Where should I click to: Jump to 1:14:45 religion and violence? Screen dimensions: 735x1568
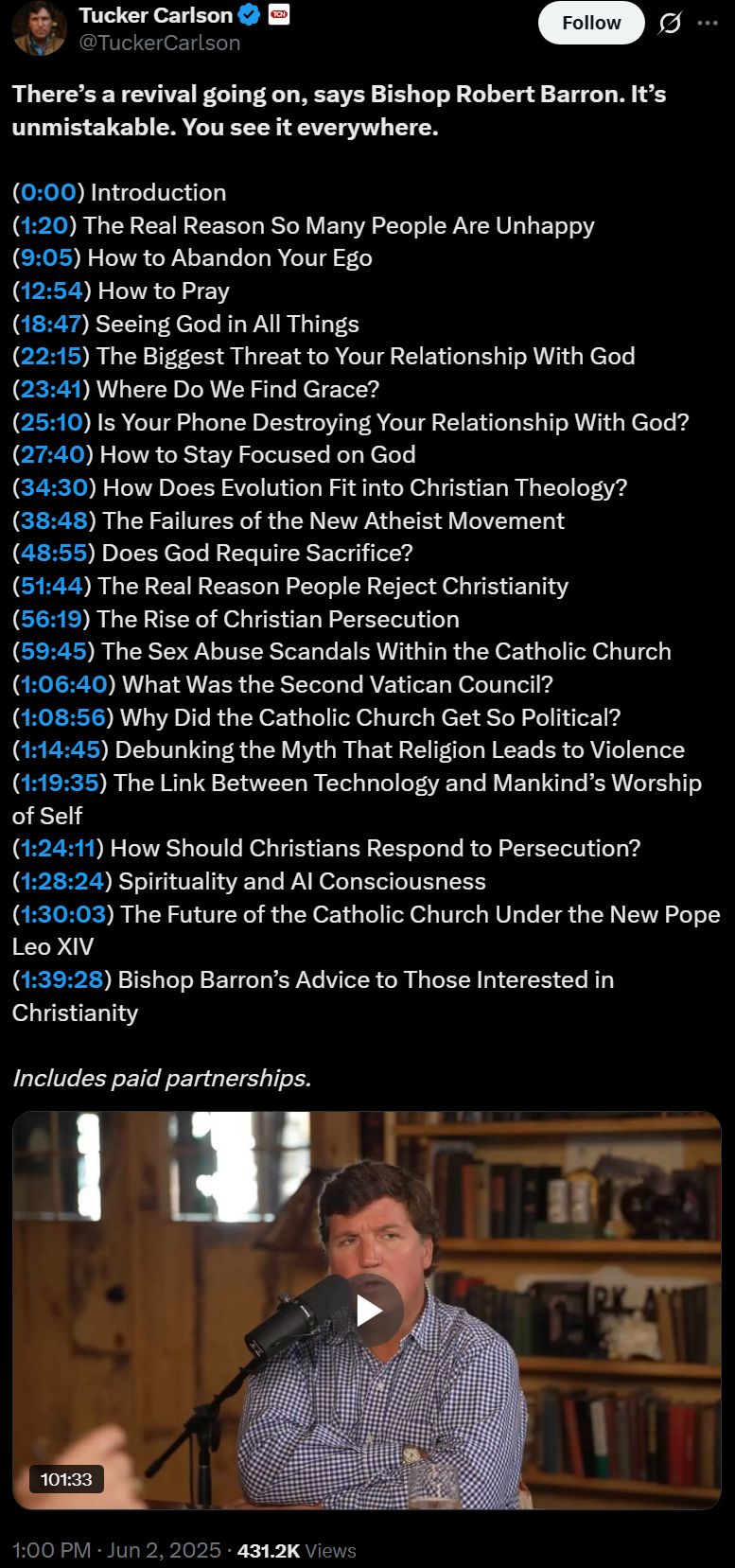point(61,749)
